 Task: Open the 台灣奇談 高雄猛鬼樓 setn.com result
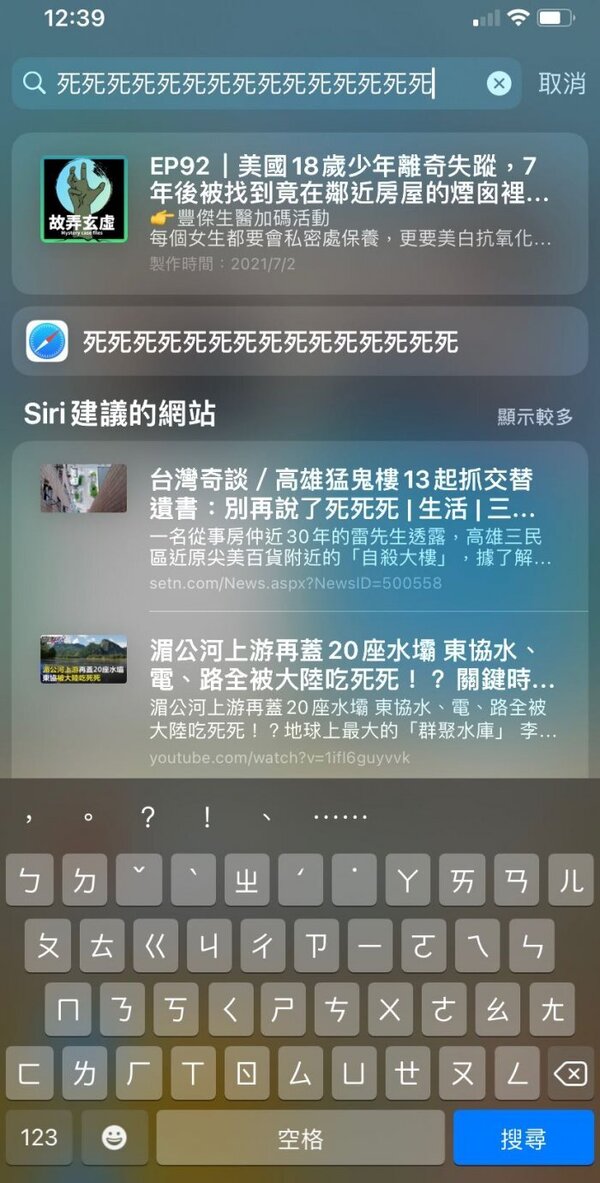(x=300, y=526)
